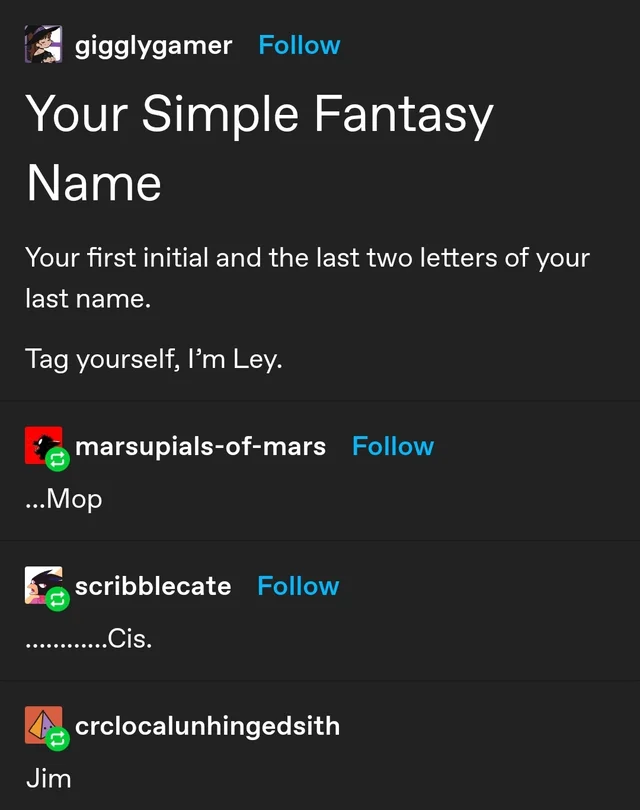Open gigglygamer's blog via username
Screen dimensions: 640x810
[153, 45]
